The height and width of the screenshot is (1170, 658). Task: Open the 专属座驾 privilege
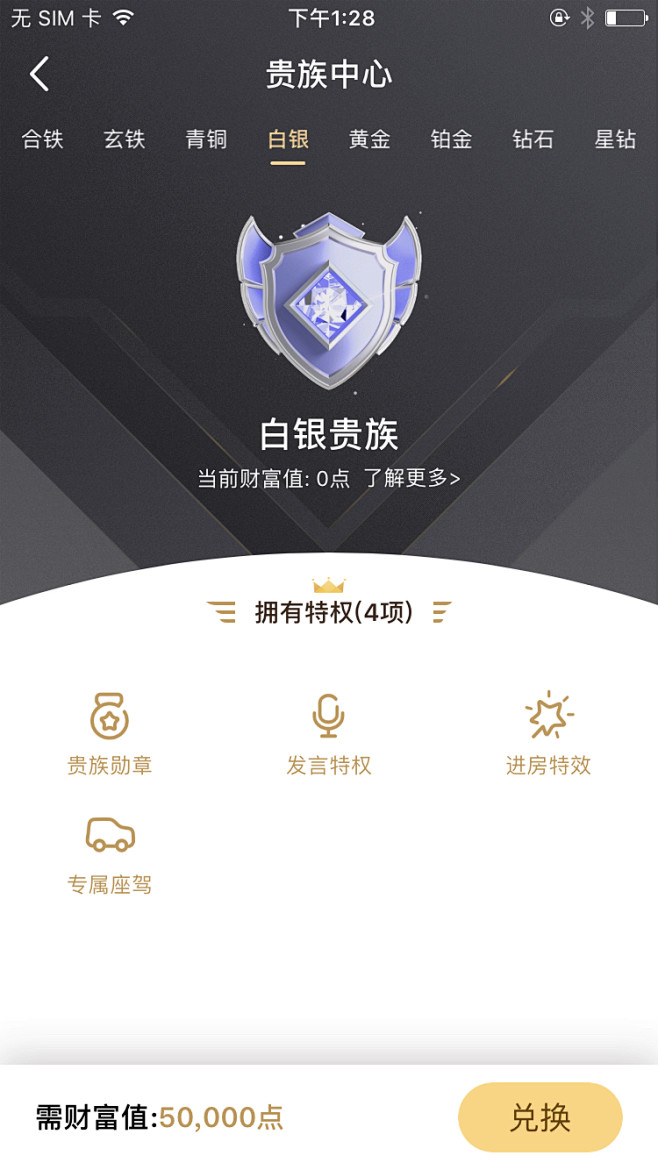[110, 856]
